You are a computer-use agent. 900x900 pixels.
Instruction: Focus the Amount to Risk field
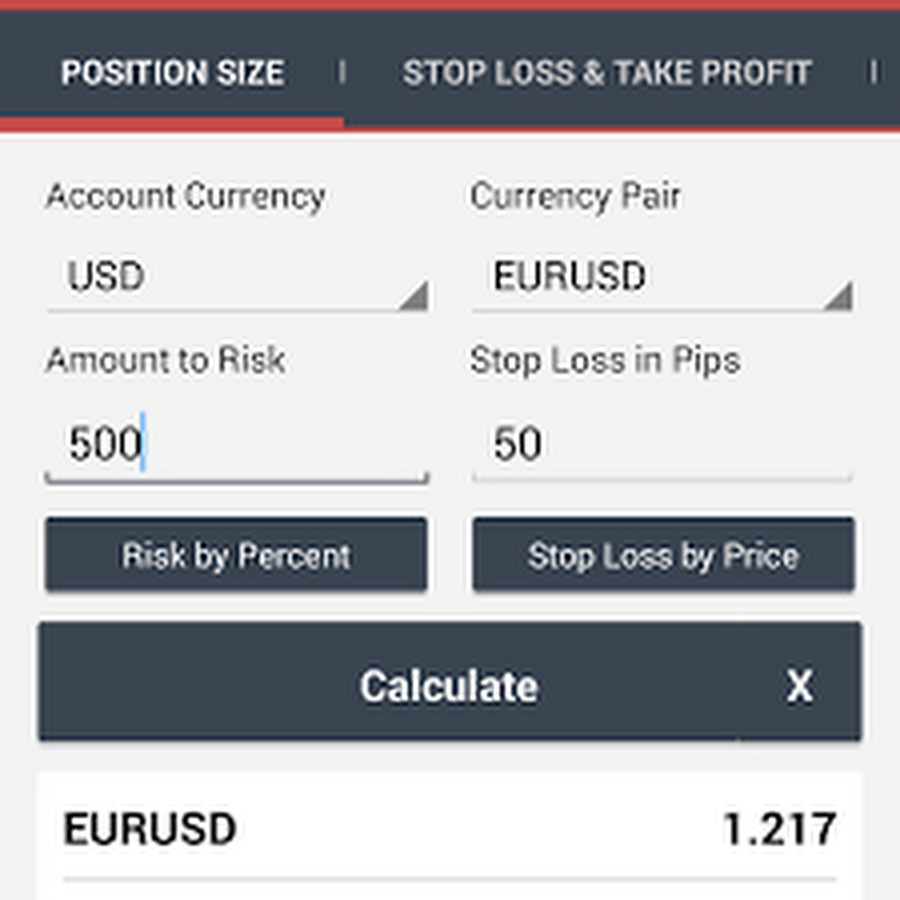tap(238, 443)
